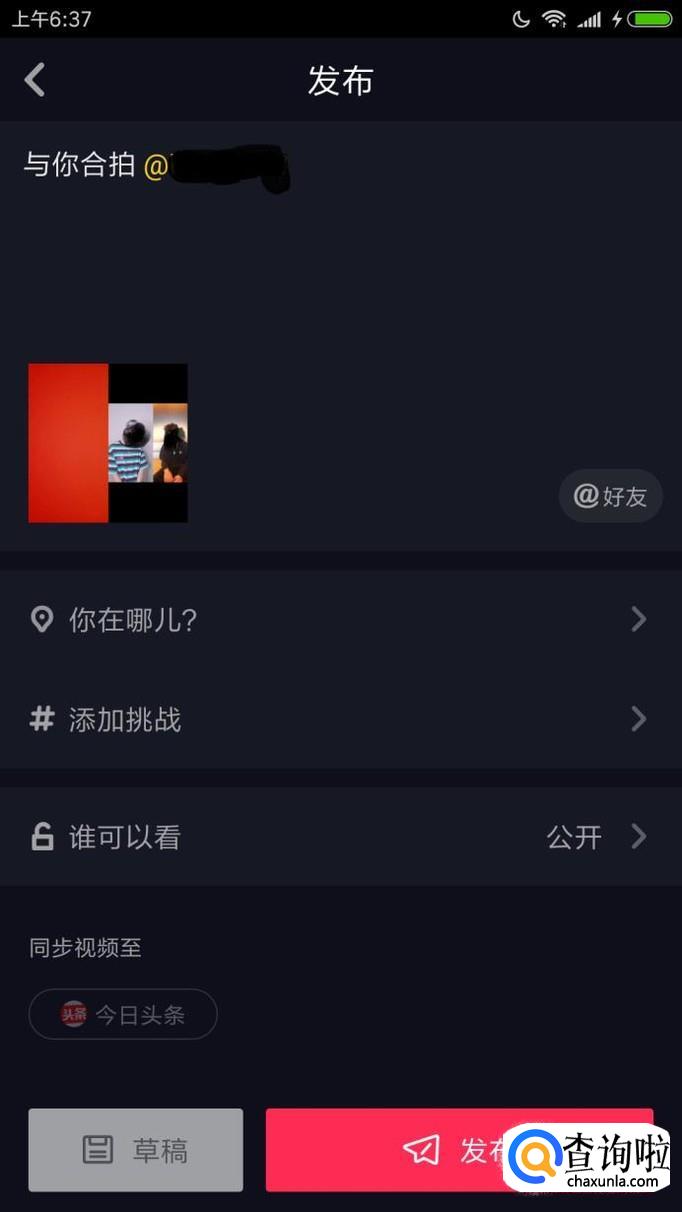Select 添加挑战 to add a challenge
The image size is (682, 1212).
pos(340,719)
